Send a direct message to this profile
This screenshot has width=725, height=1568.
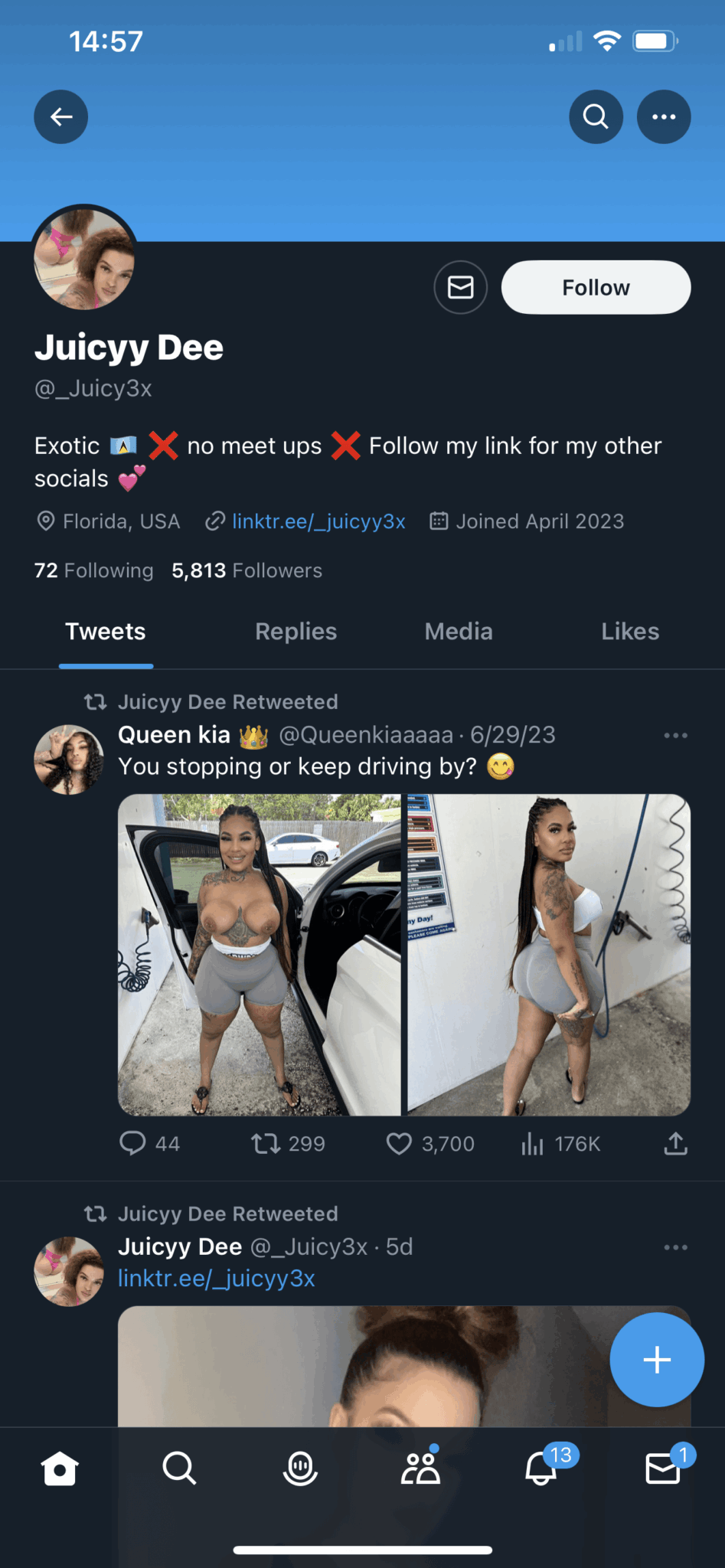click(x=460, y=288)
